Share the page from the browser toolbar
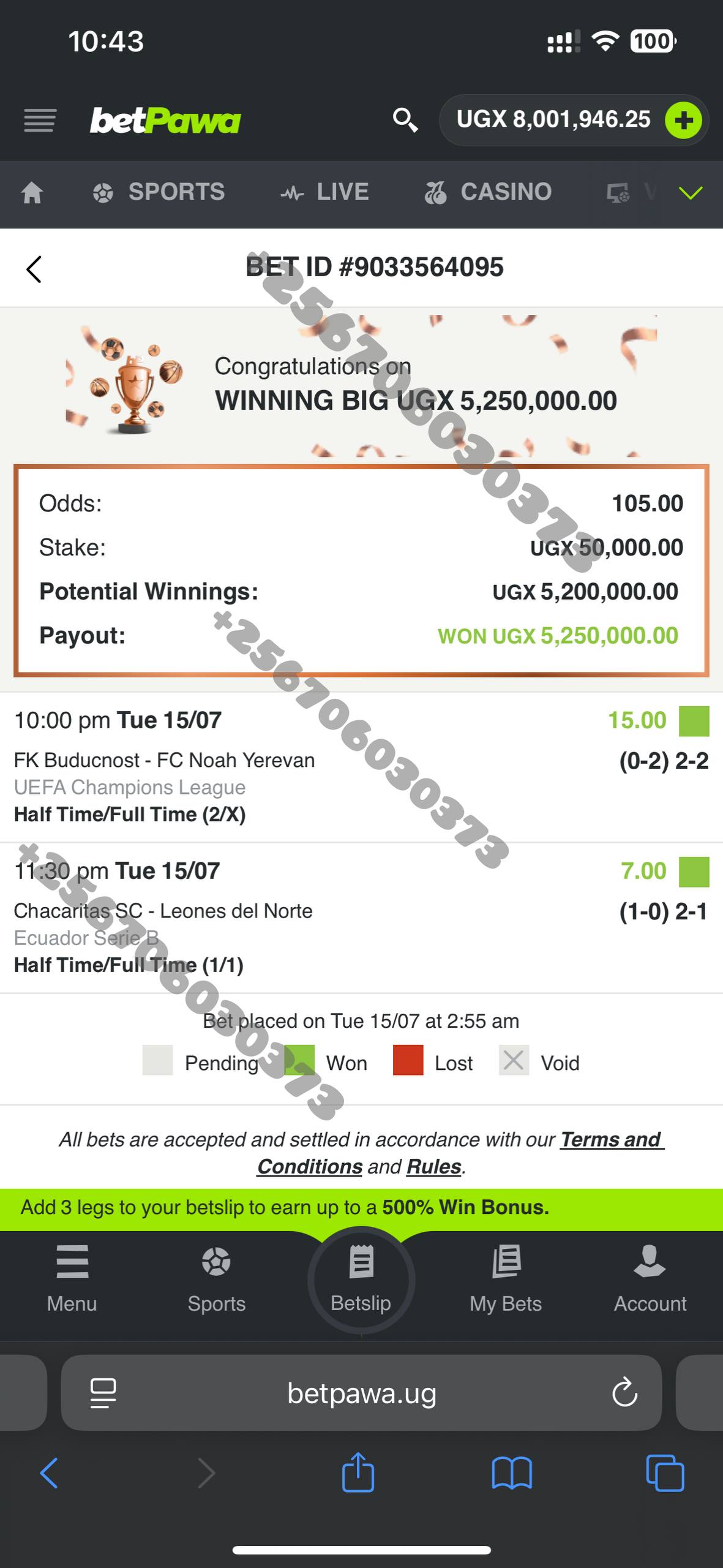This screenshot has height=1568, width=723. point(358,1472)
